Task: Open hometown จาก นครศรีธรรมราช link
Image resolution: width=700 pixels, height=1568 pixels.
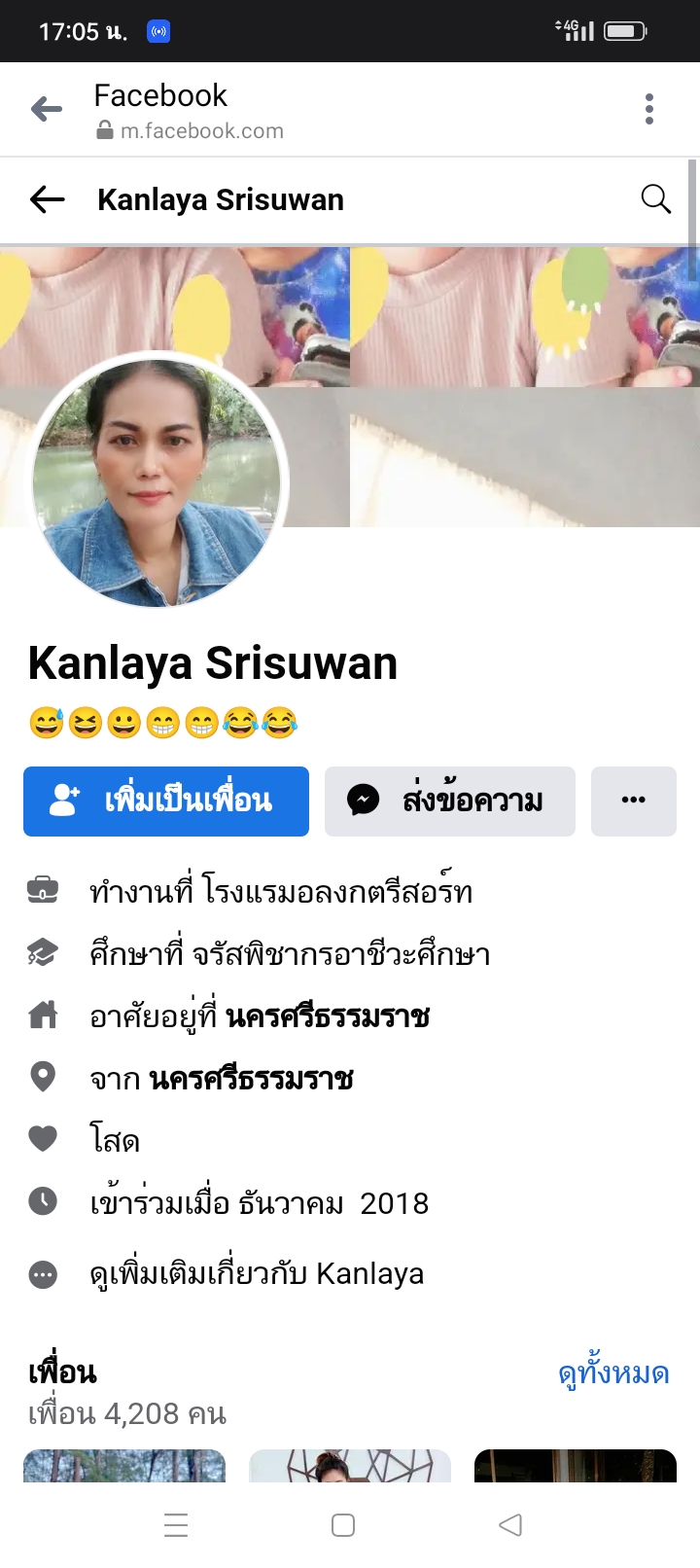Action: (251, 1078)
